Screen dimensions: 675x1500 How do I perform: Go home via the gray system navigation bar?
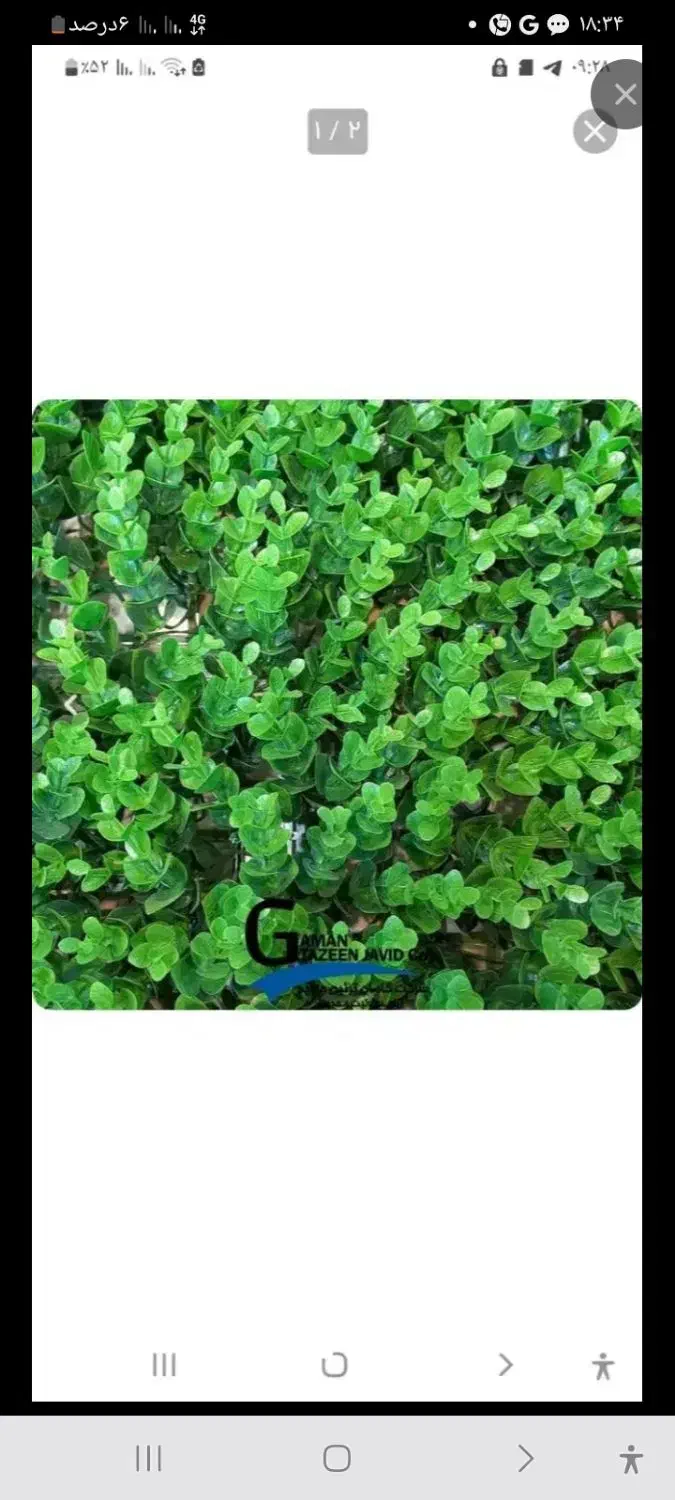click(337, 1458)
